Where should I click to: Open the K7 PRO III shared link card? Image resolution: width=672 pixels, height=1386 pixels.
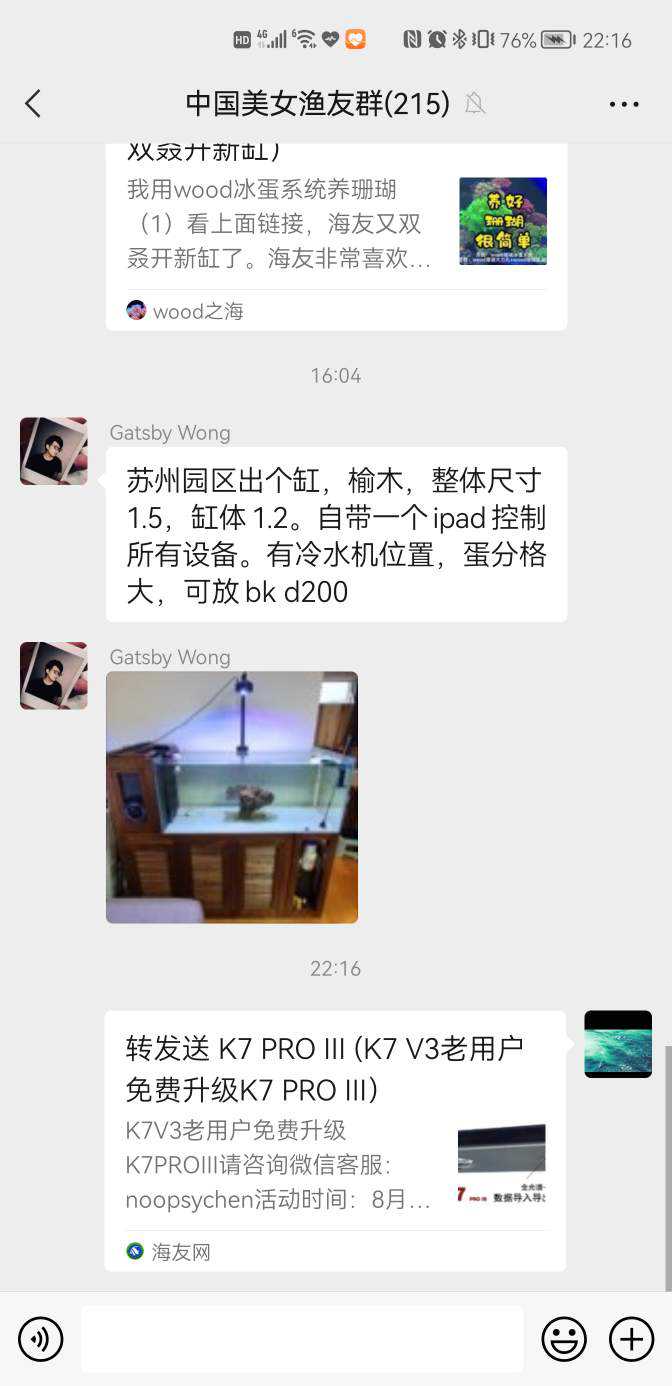[335, 1140]
